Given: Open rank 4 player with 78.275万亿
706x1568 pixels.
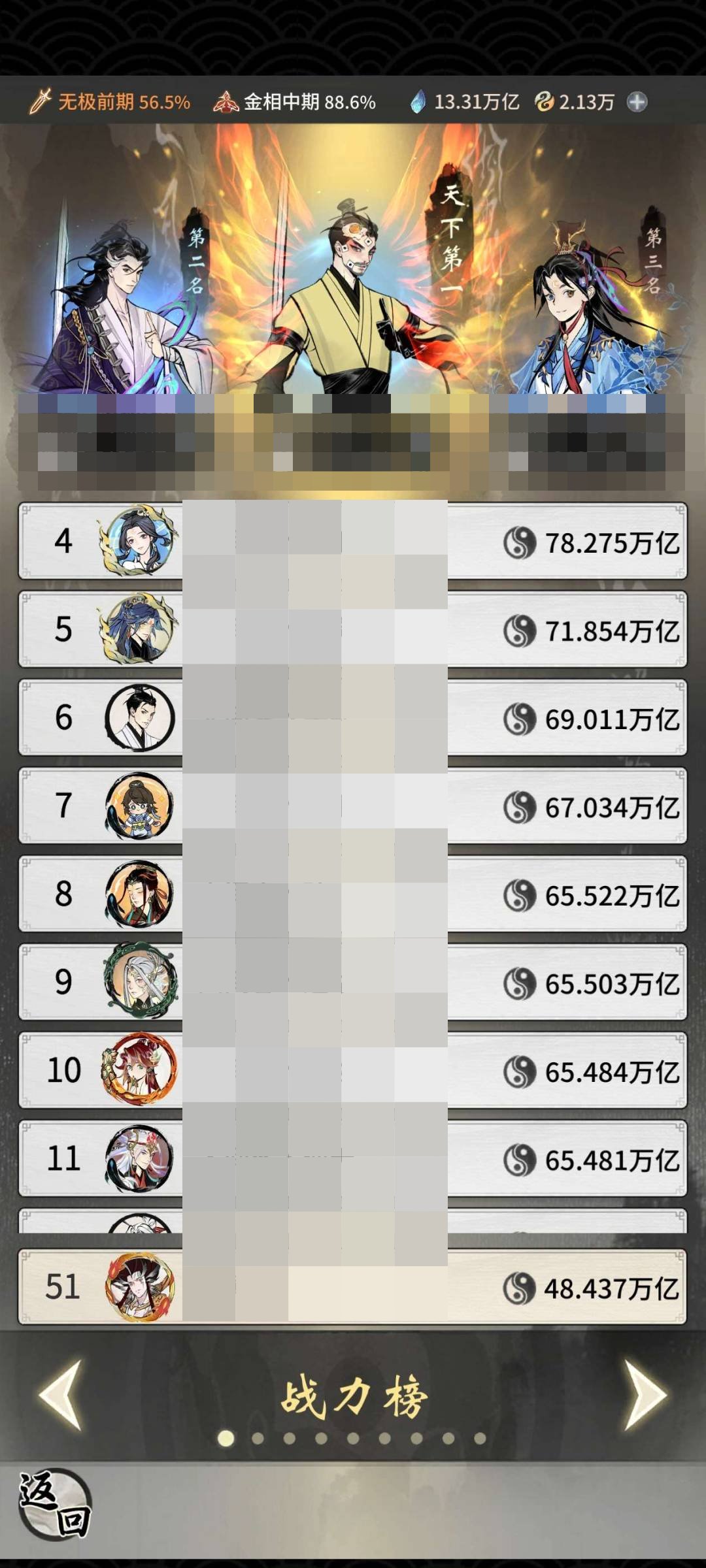Looking at the screenshot, I should tap(353, 541).
